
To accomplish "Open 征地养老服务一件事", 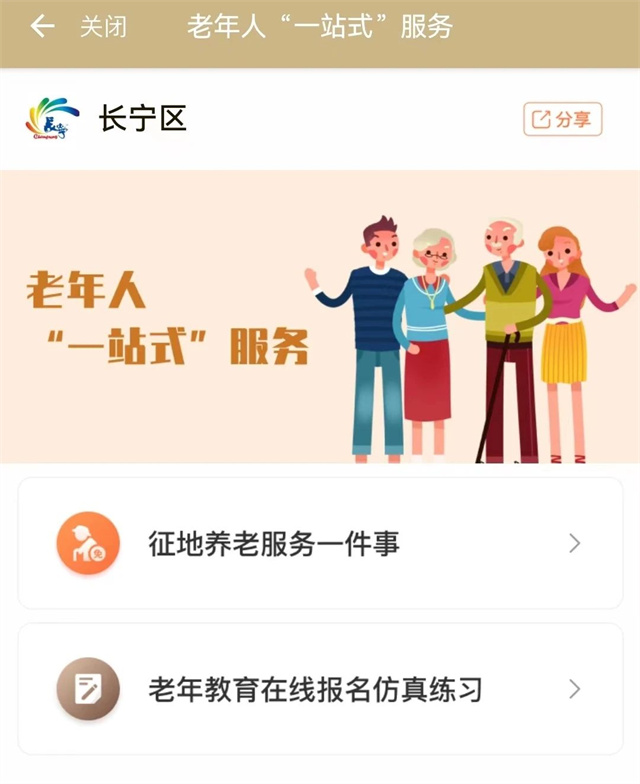I will coord(319,544).
